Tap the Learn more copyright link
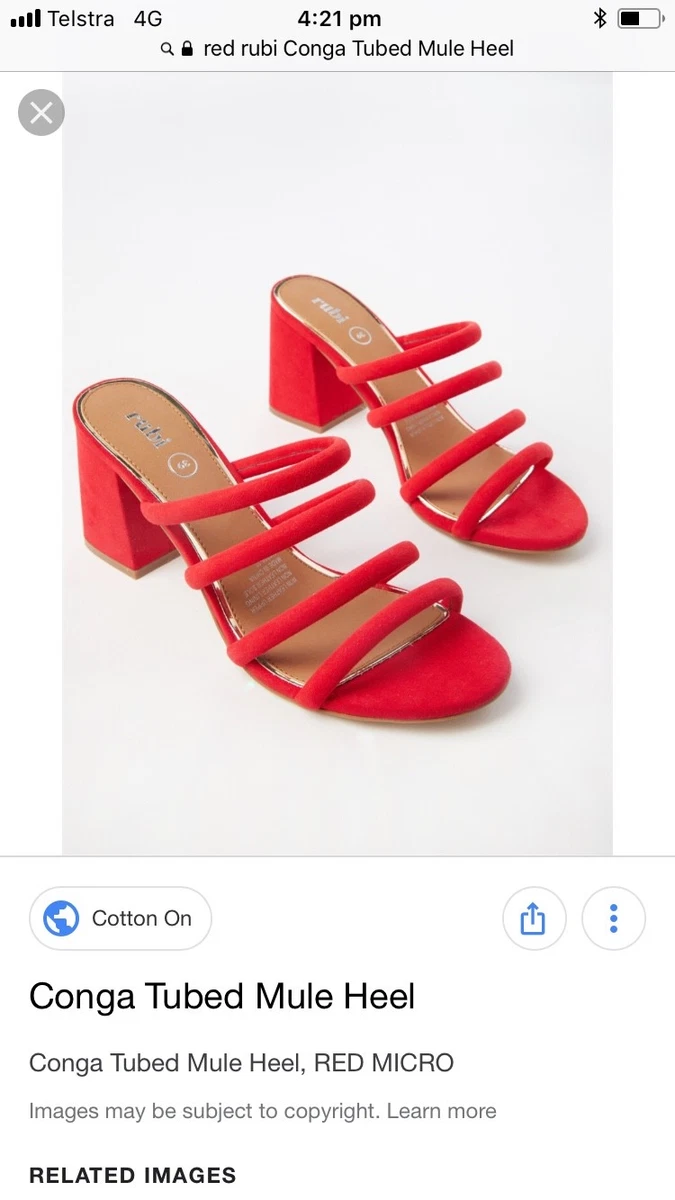675x1200 pixels. pos(441,1111)
